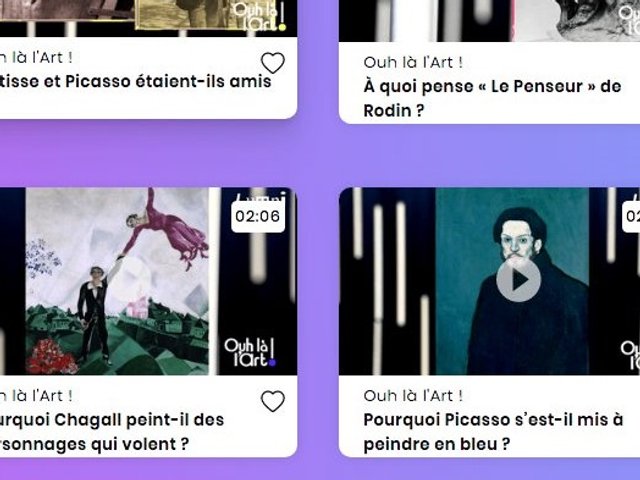Viewport: 640px width, 480px height.
Task: Play the Picasso blue period video
Action: coord(518,280)
